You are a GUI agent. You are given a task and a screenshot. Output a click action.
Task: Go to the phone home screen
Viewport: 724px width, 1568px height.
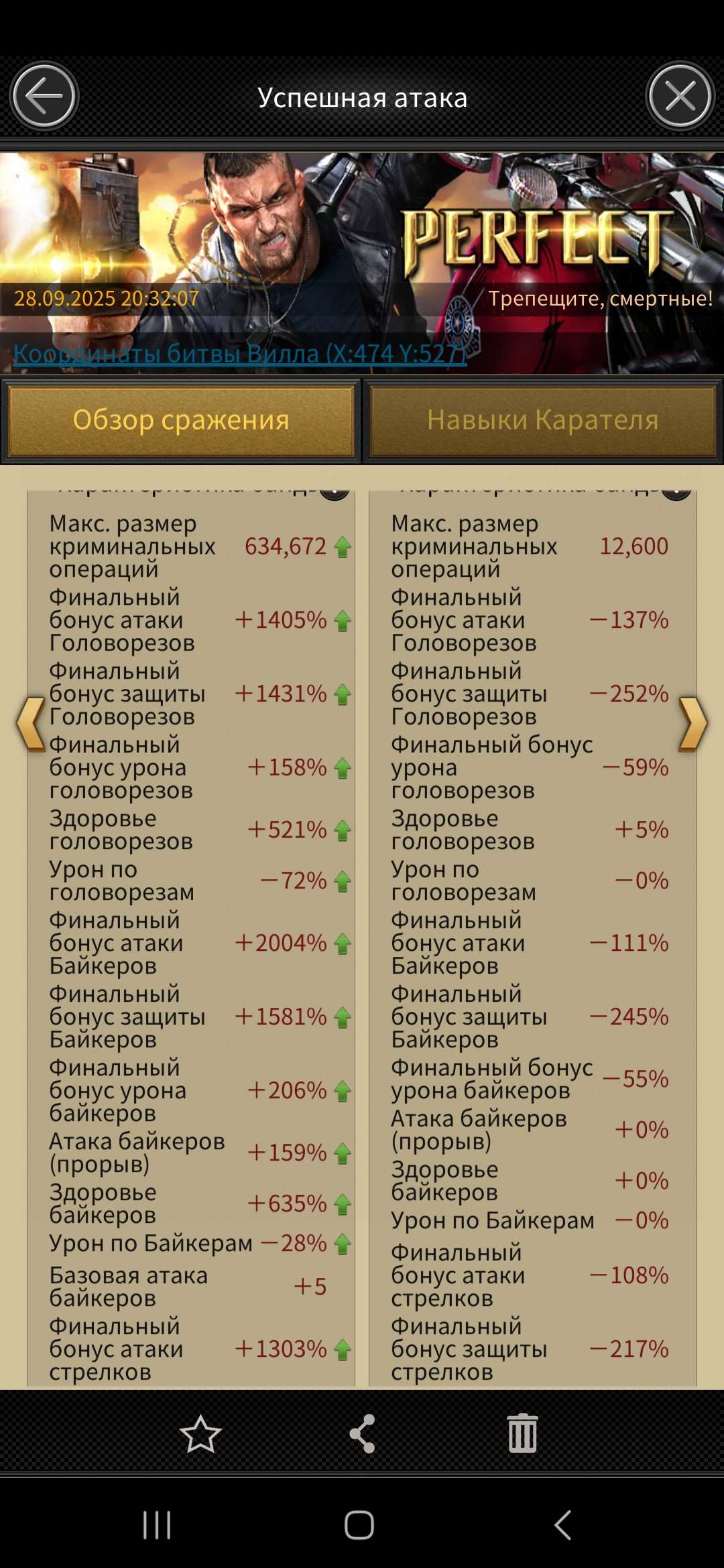pos(359,1525)
